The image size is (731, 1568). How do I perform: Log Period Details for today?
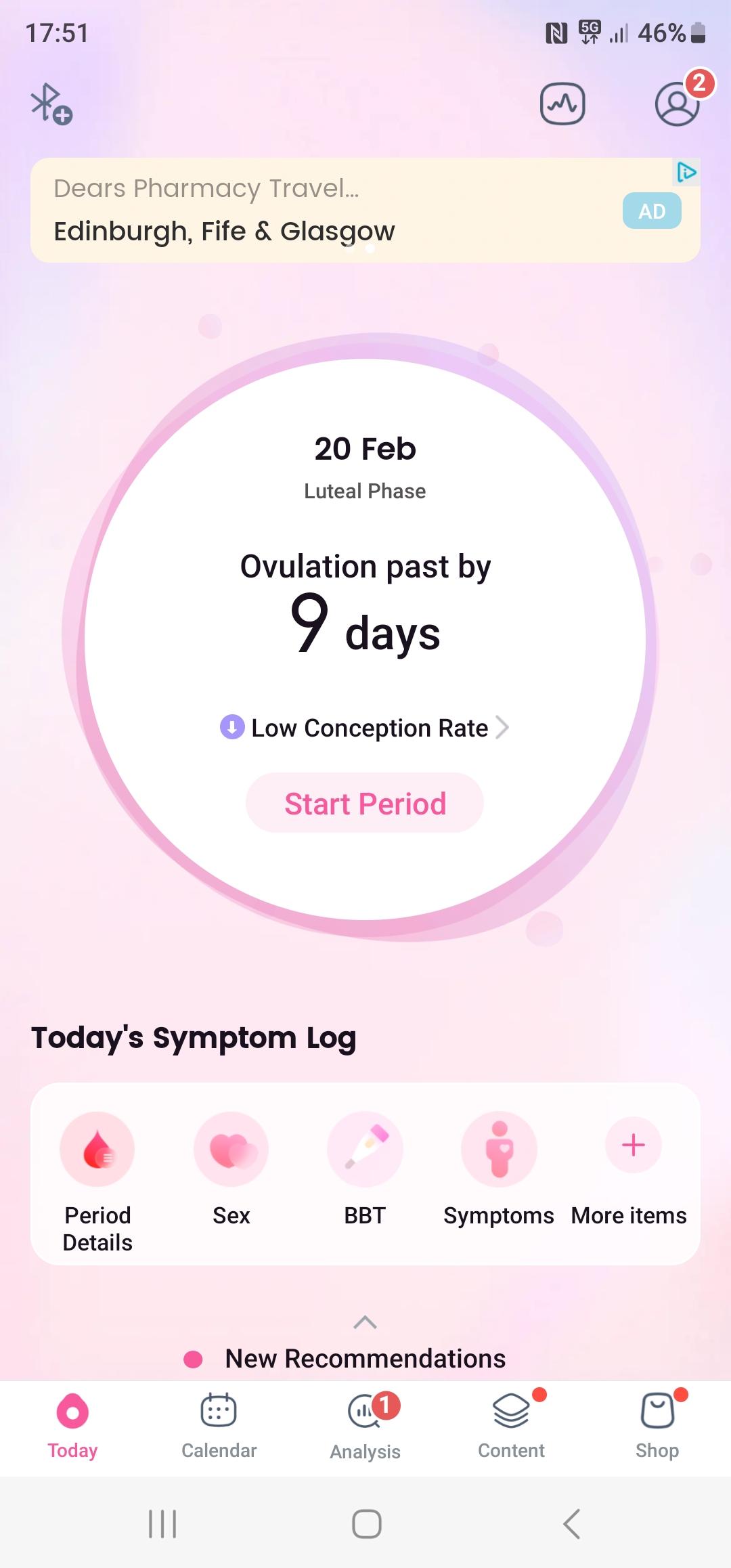tap(97, 1183)
